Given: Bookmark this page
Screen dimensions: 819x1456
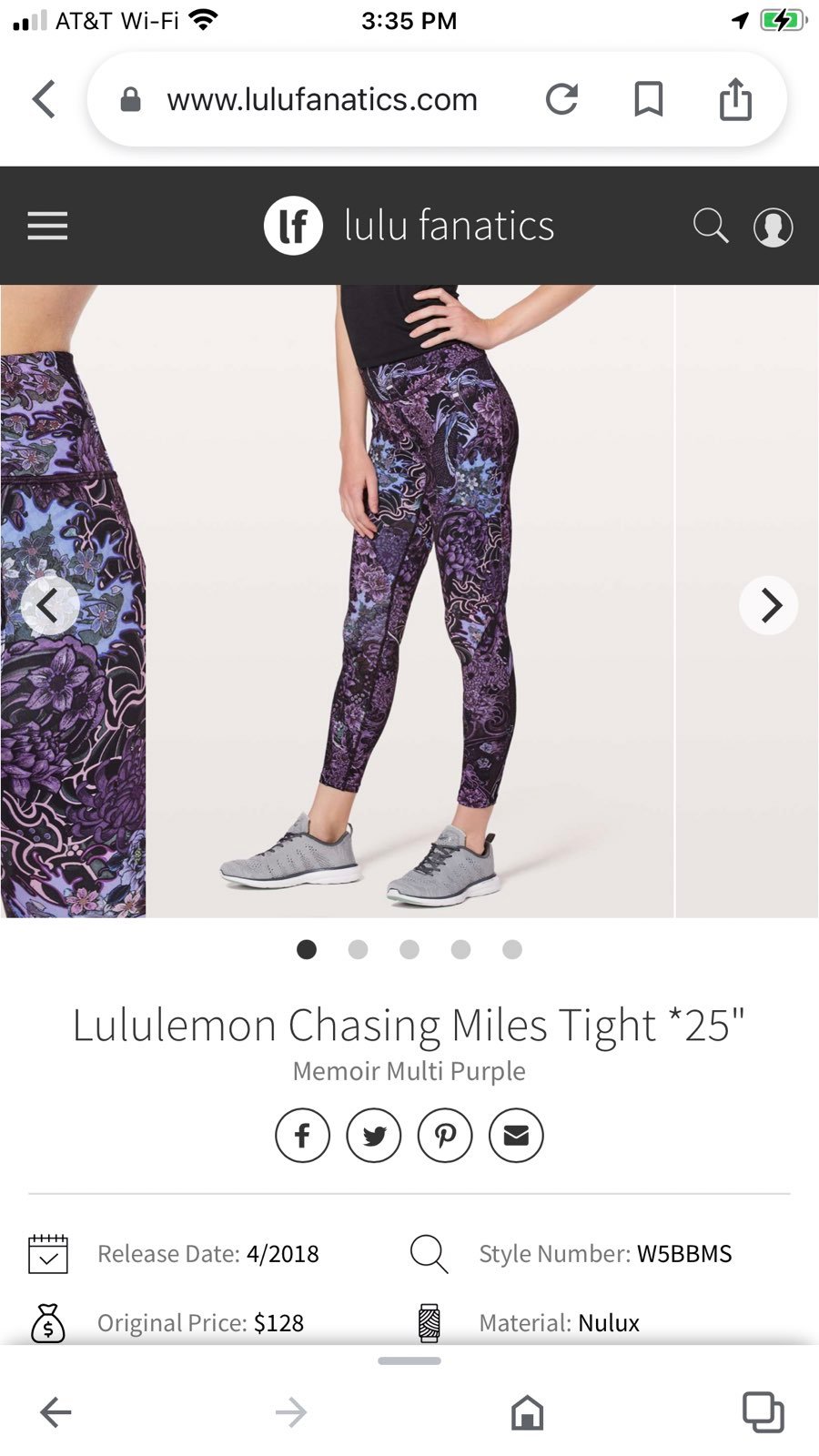Looking at the screenshot, I should coord(648,99).
